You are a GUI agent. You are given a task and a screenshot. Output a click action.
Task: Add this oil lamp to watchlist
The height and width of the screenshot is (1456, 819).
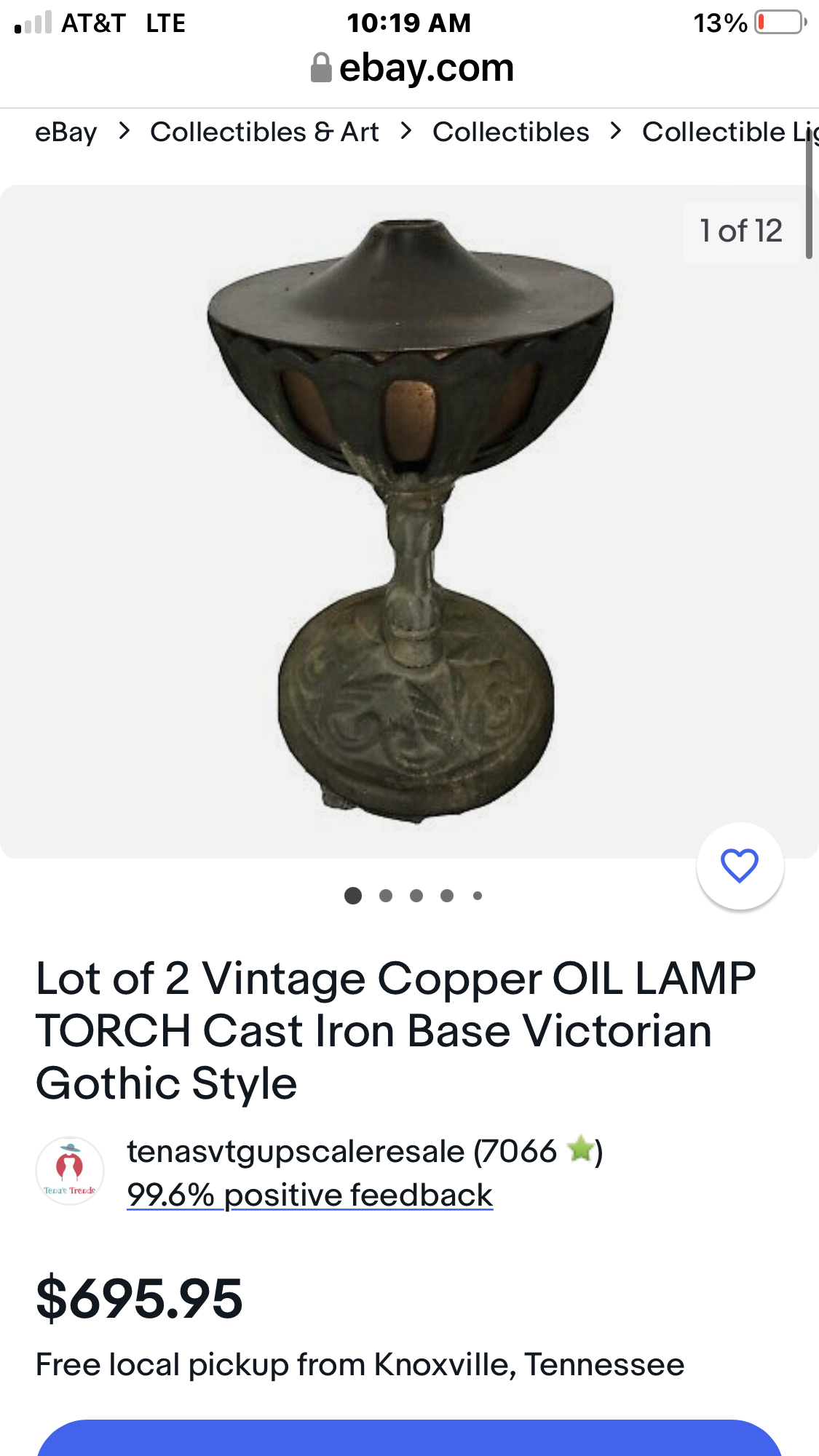739,865
